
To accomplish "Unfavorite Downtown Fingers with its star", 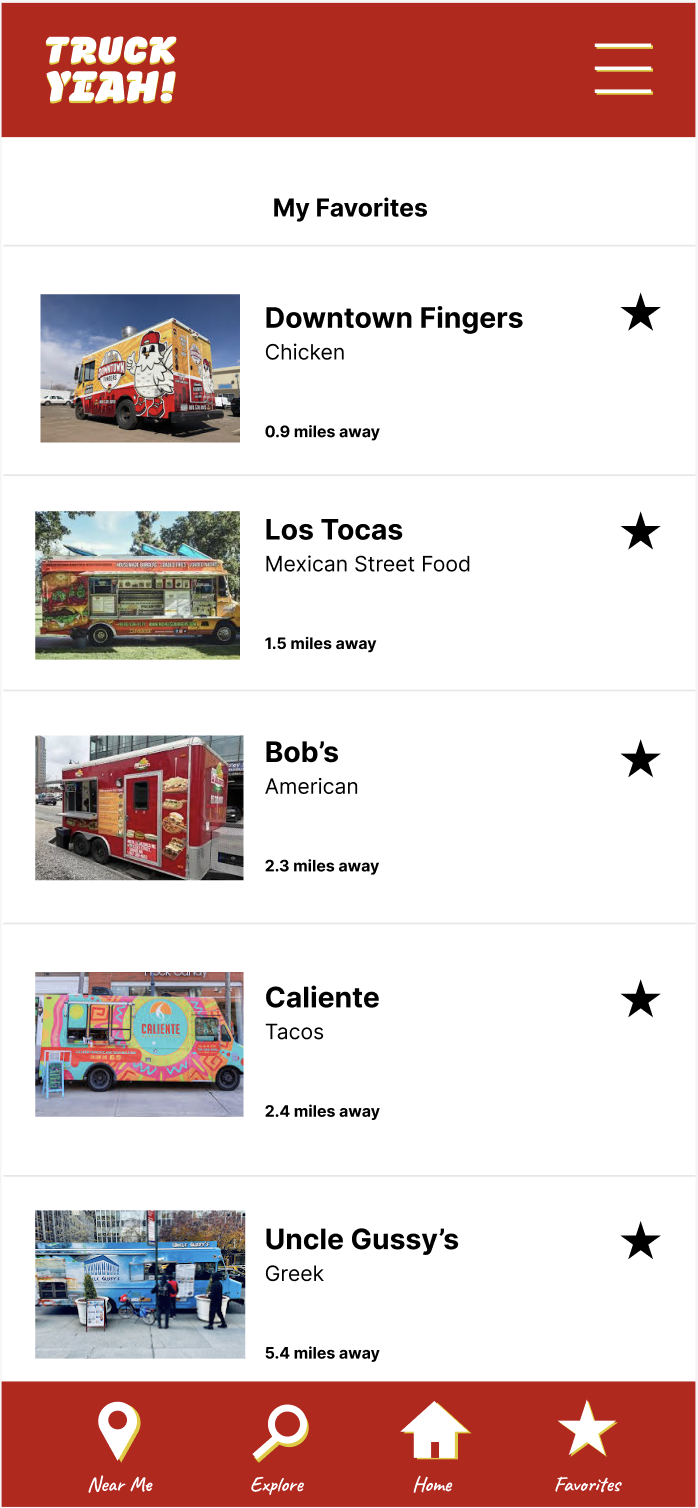I will pyautogui.click(x=640, y=313).
